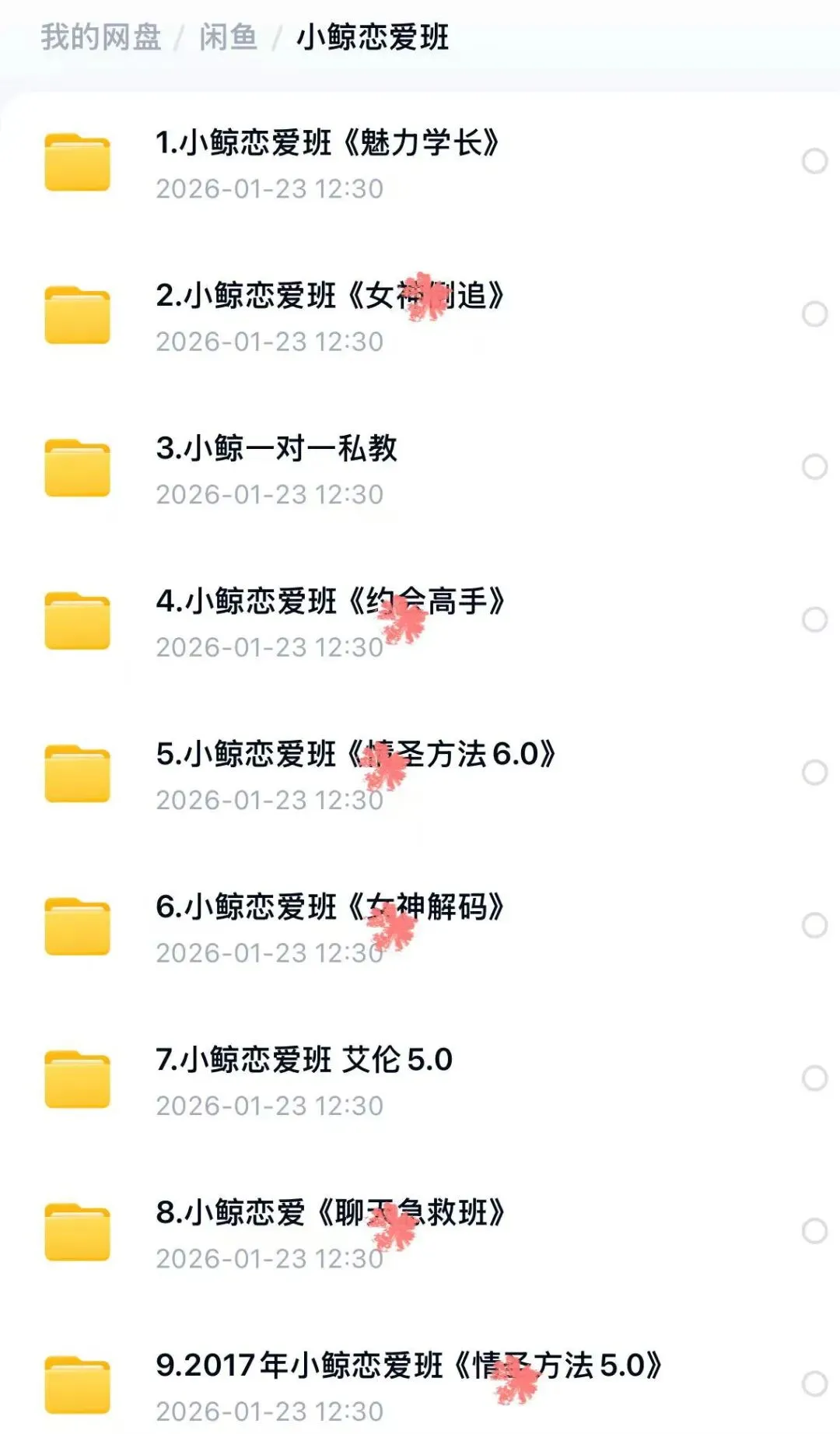Check the circle beside 艾伦5.0 folder
The height and width of the screenshot is (1434, 840).
pos(814,1078)
